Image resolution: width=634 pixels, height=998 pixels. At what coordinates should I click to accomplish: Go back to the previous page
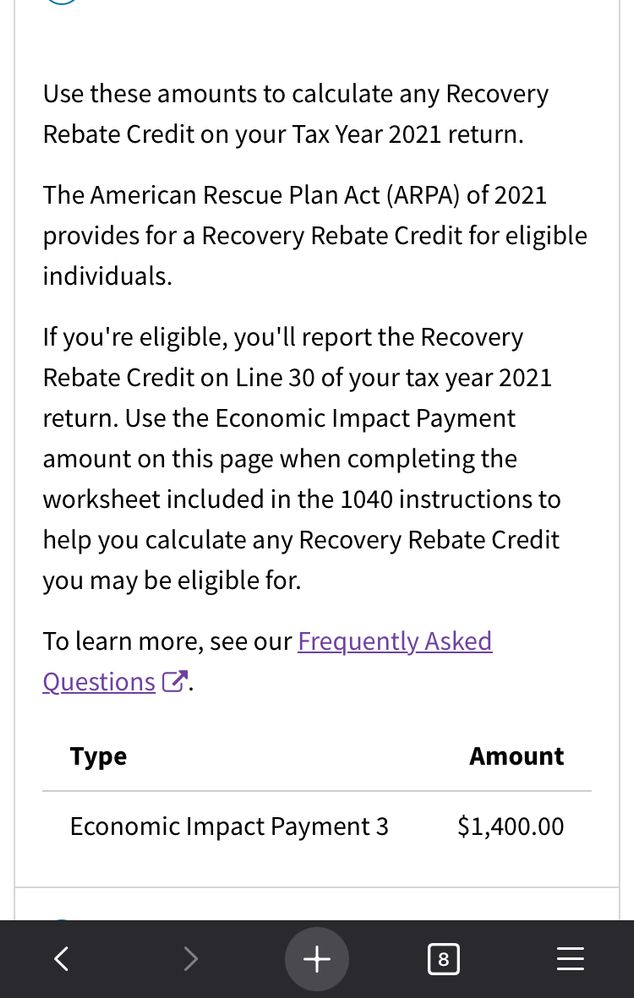pos(62,959)
